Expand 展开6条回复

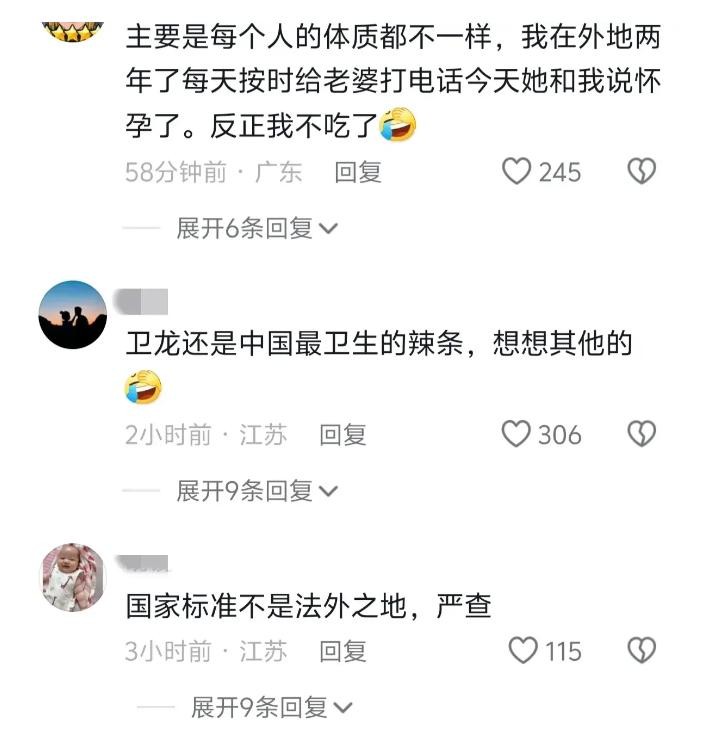(x=257, y=229)
